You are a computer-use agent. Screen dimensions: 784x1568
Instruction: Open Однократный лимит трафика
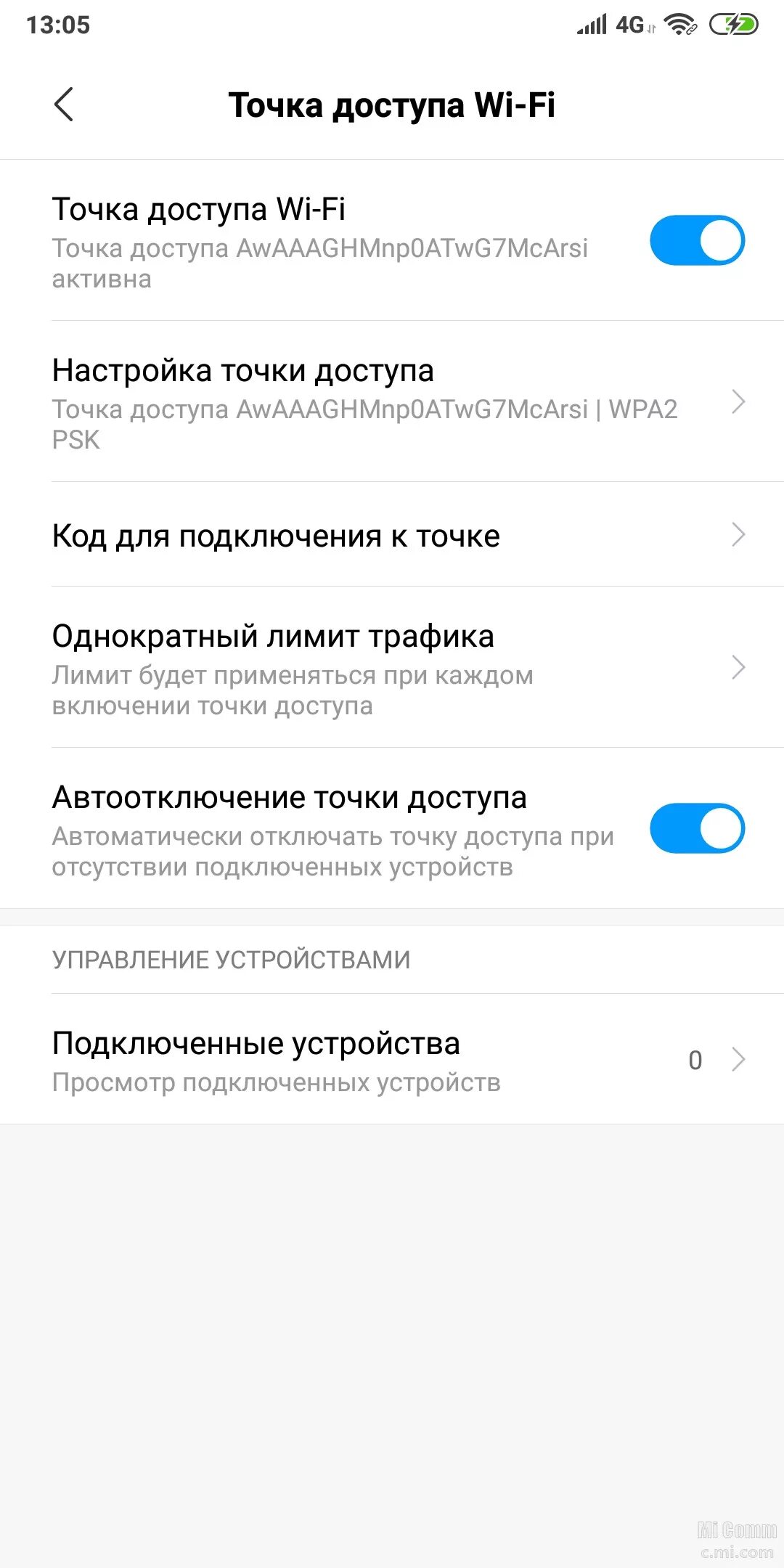click(x=392, y=668)
